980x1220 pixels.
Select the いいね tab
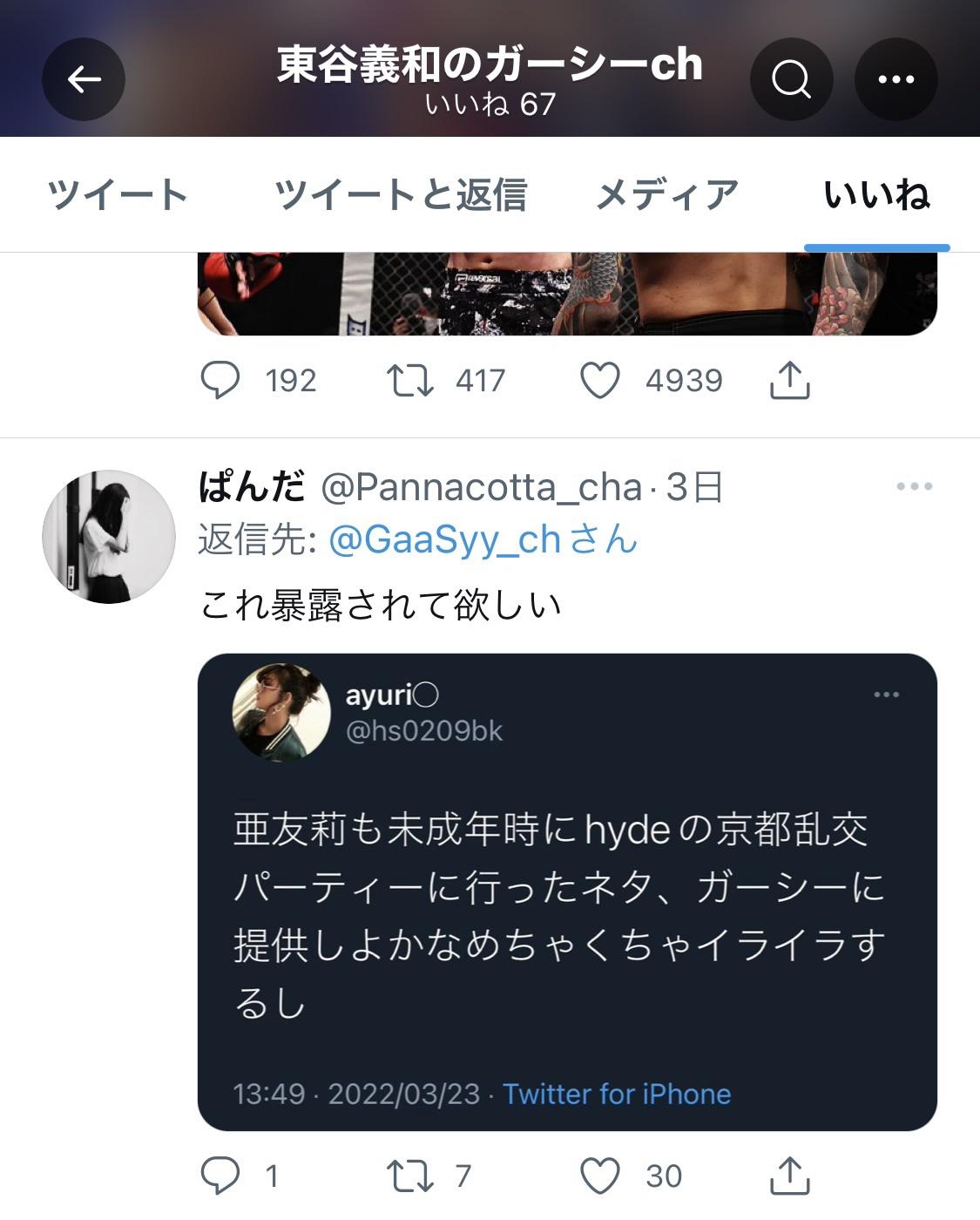tap(876, 194)
